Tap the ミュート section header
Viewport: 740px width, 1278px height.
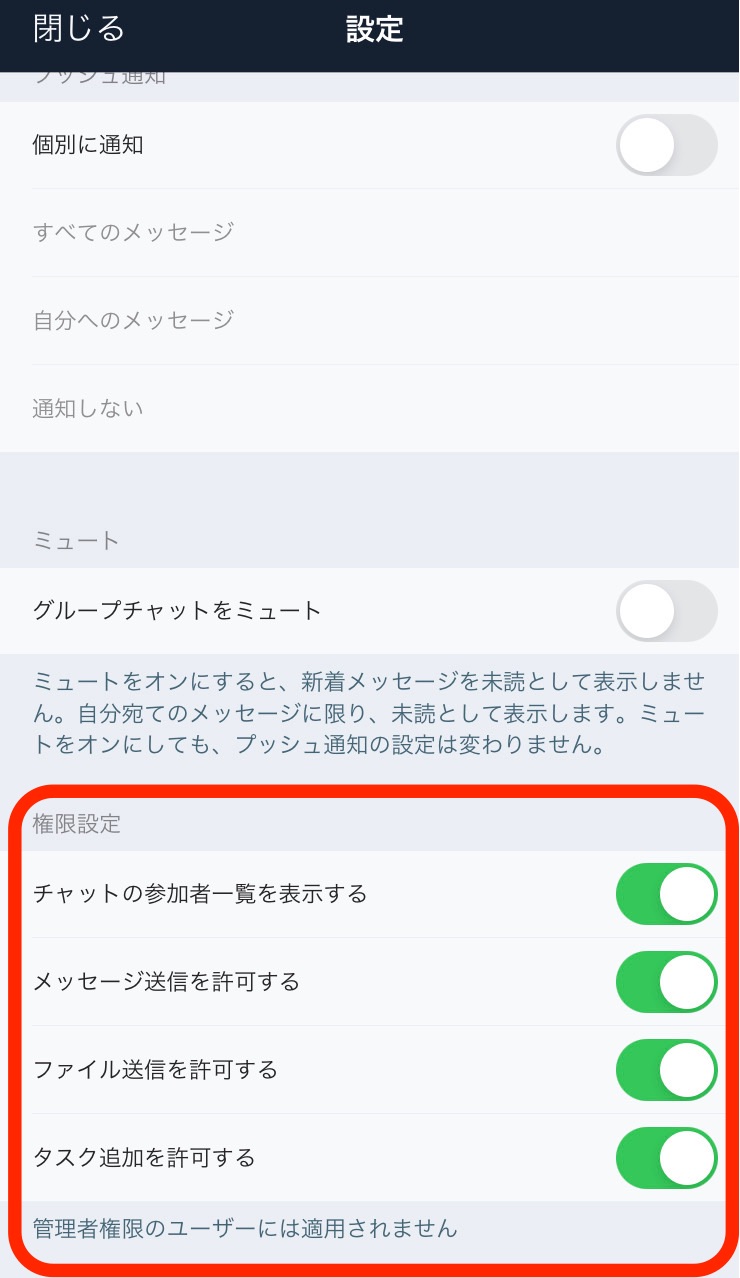[x=77, y=539]
